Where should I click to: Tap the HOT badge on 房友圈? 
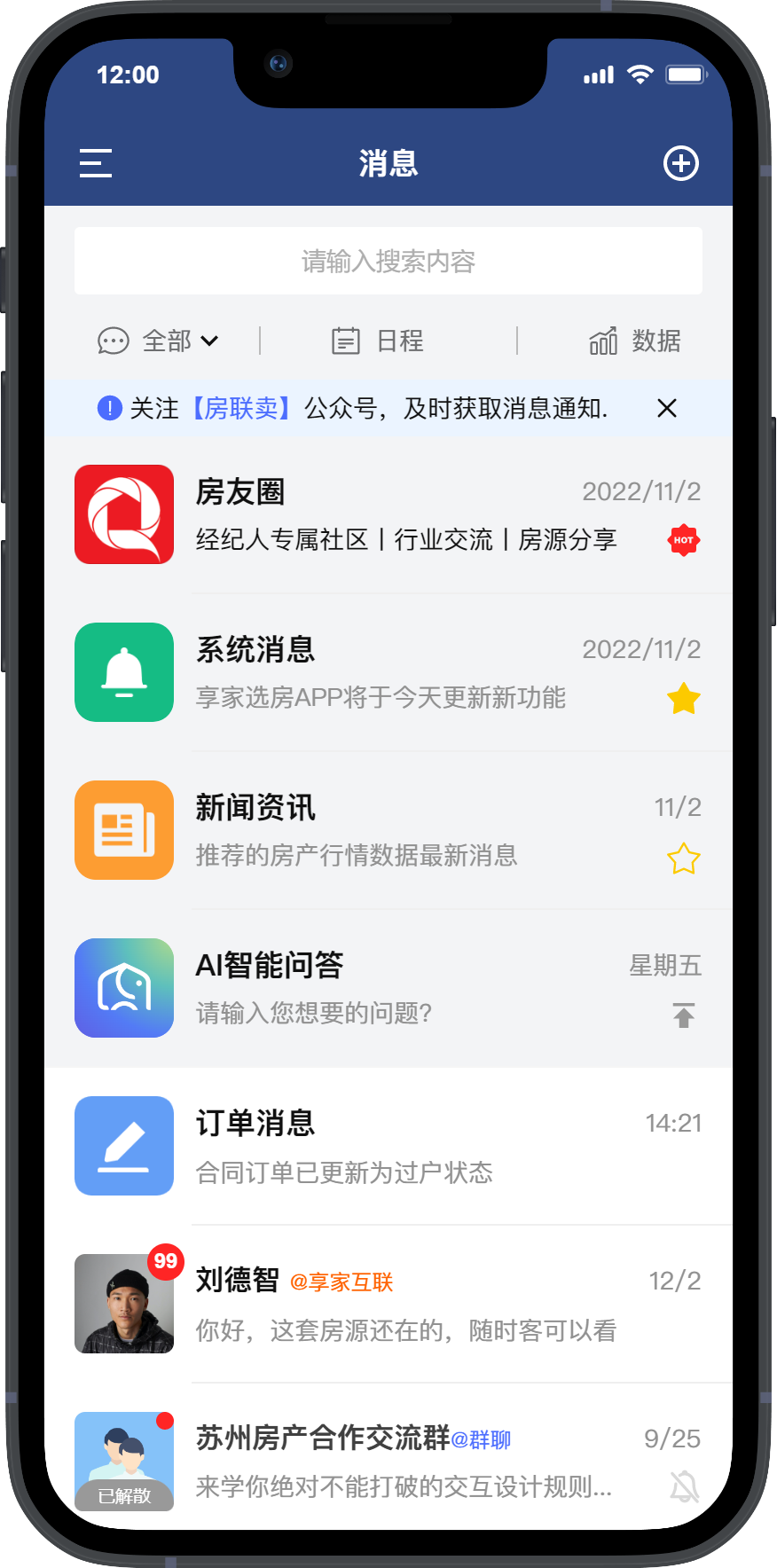(683, 540)
